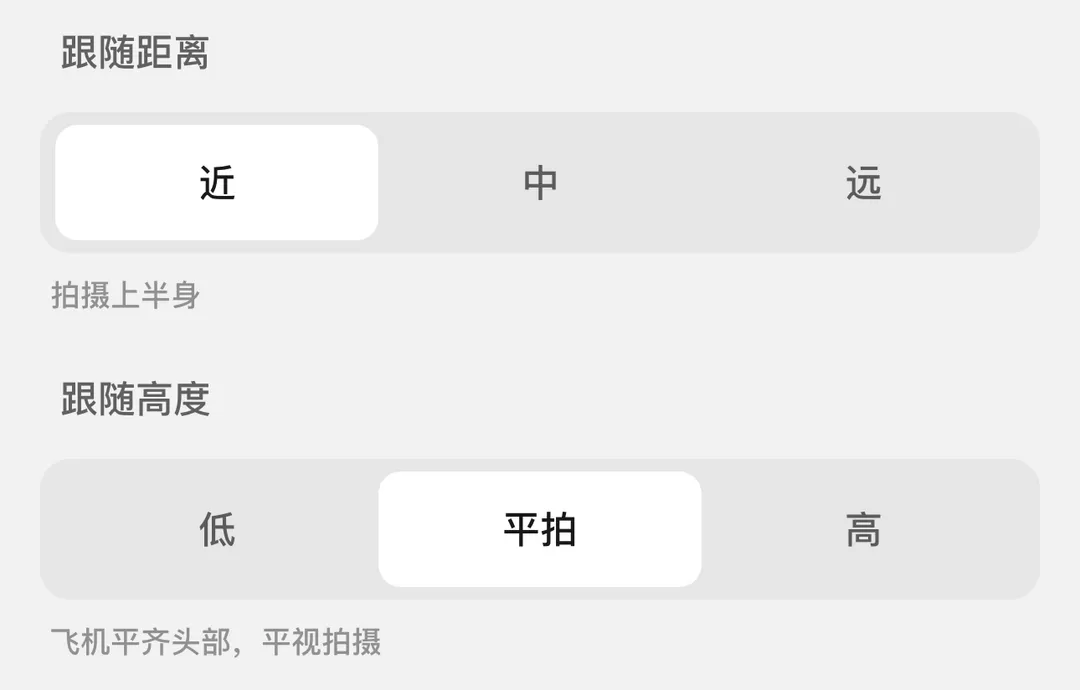Choose 低 for follow height
1080x690 pixels.
tap(217, 530)
